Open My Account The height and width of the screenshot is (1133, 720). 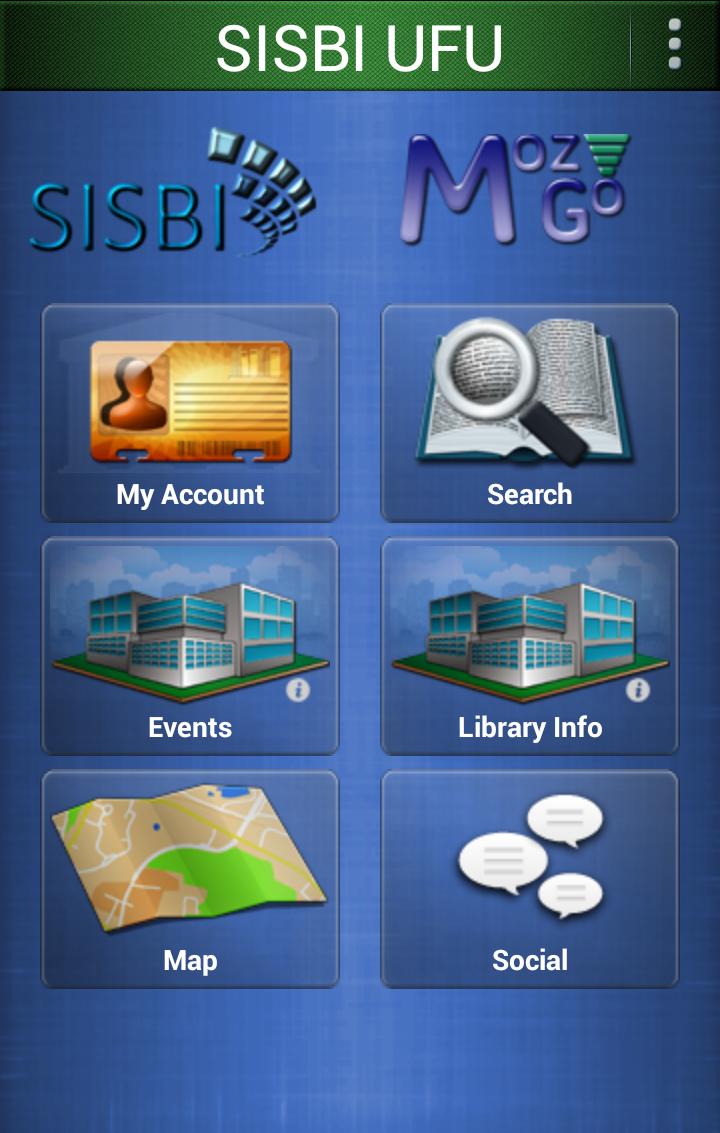click(x=190, y=413)
